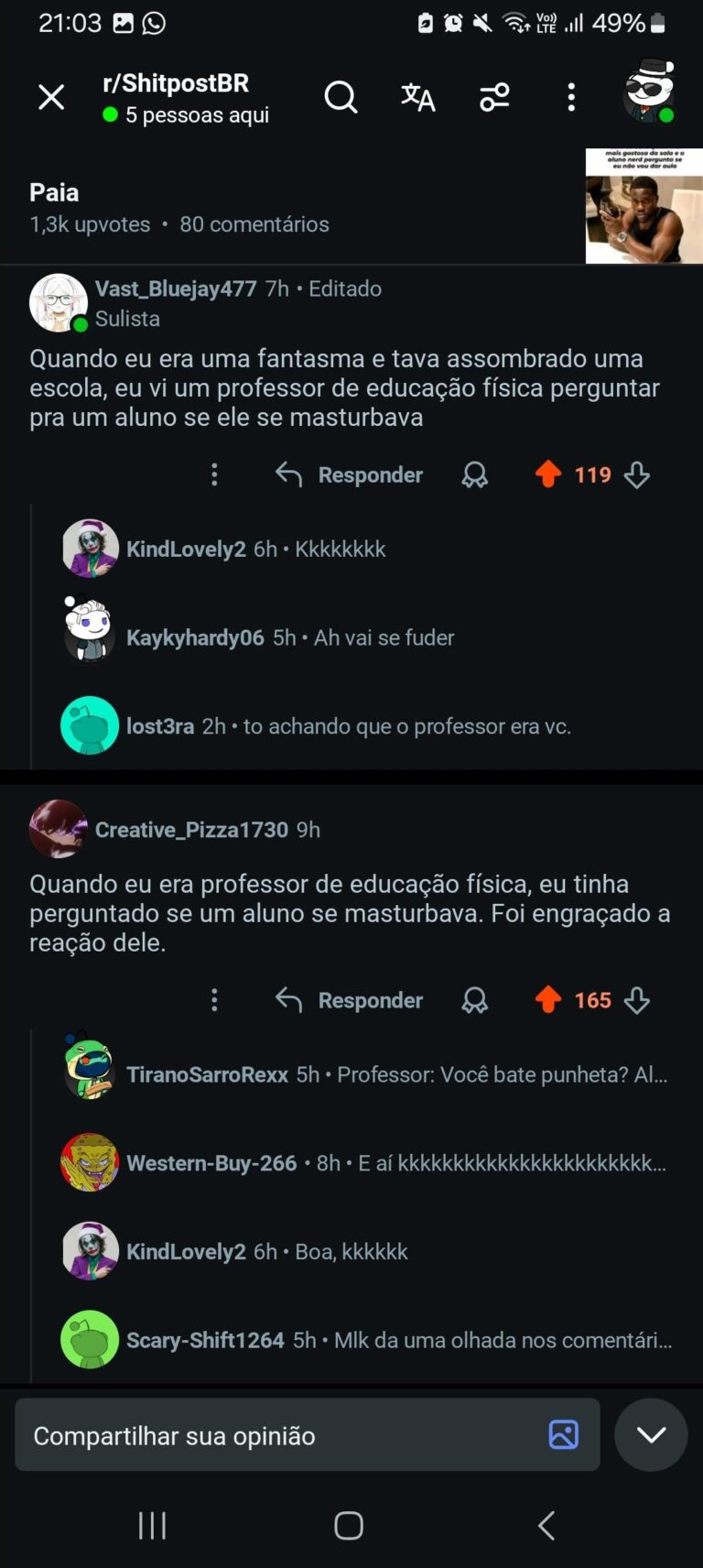Expand TiranoSarroRexx's collapsed reply
Viewport: 703px width, 1568px height.
click(x=397, y=1074)
